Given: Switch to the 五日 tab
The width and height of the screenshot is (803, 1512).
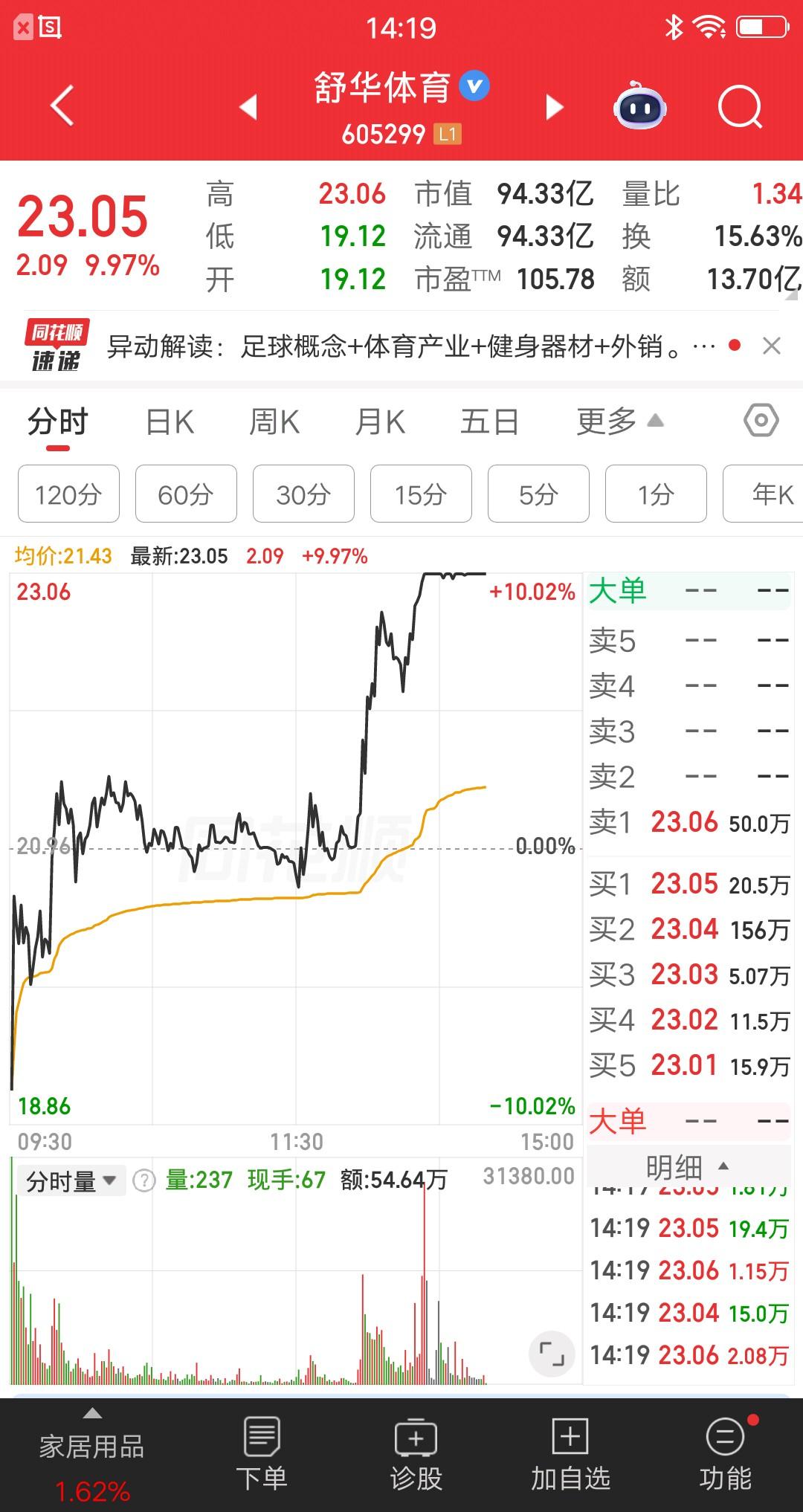Looking at the screenshot, I should click(488, 421).
